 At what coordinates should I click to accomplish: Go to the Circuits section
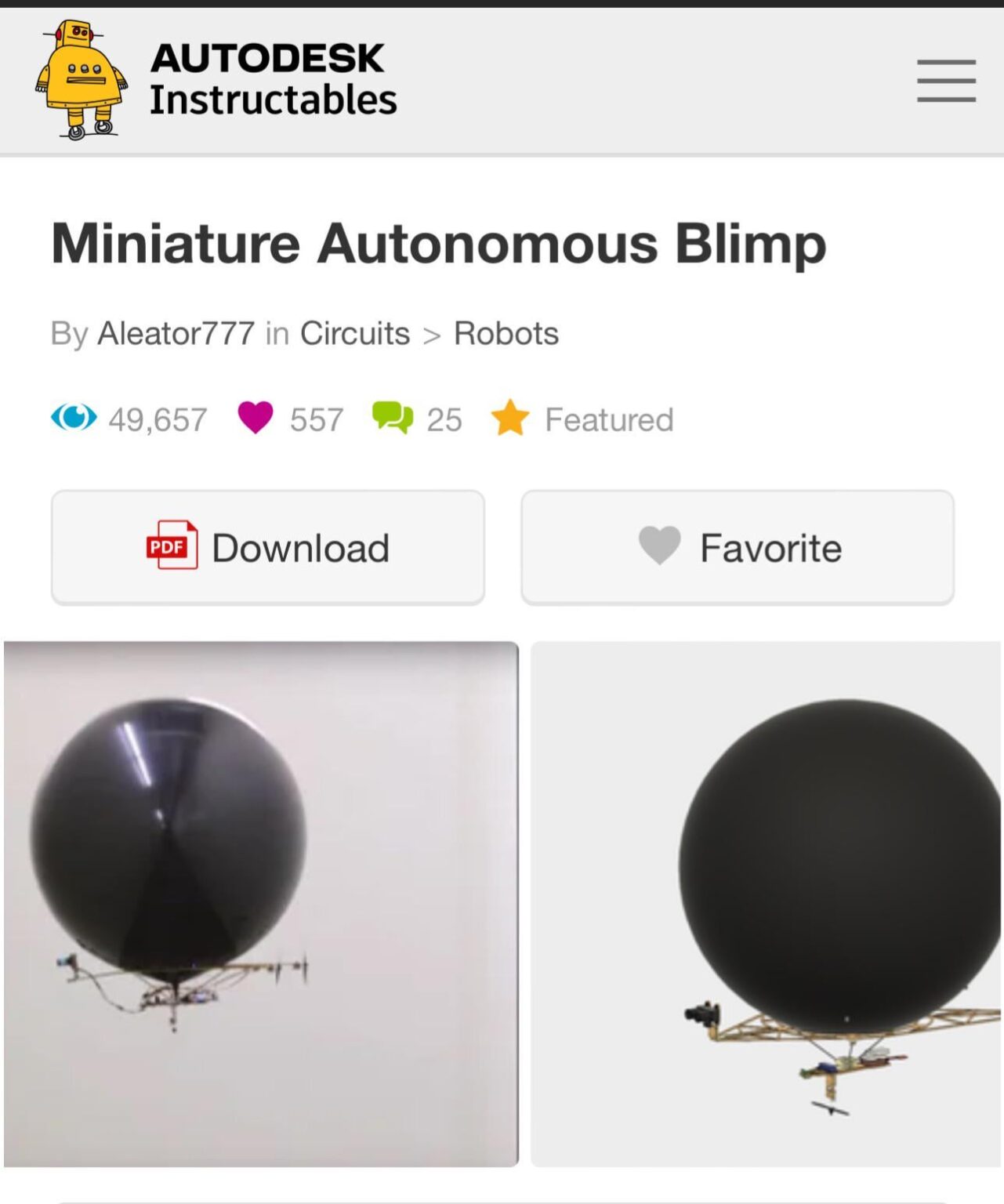point(355,333)
